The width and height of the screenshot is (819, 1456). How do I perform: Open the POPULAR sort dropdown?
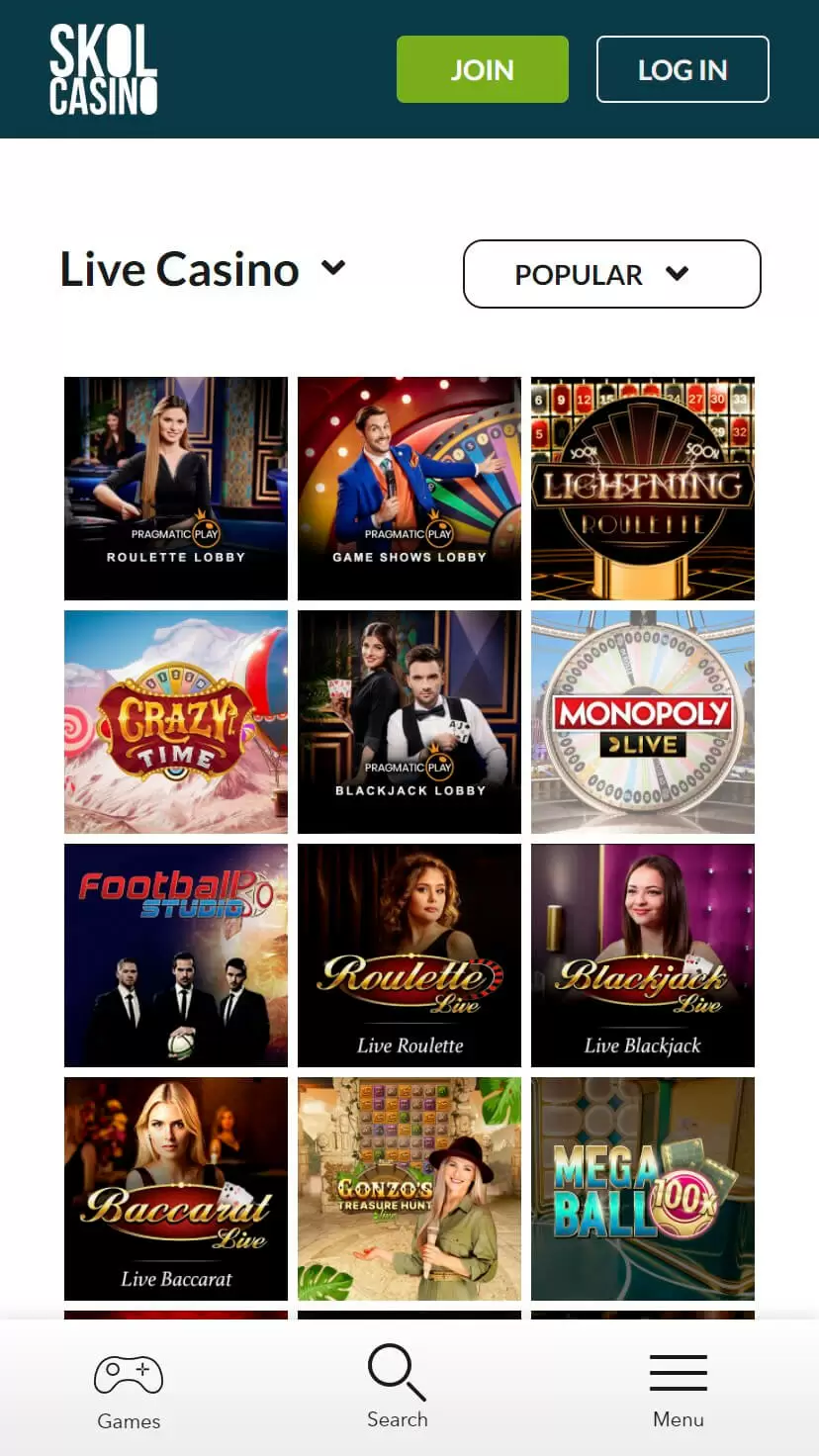tap(611, 274)
